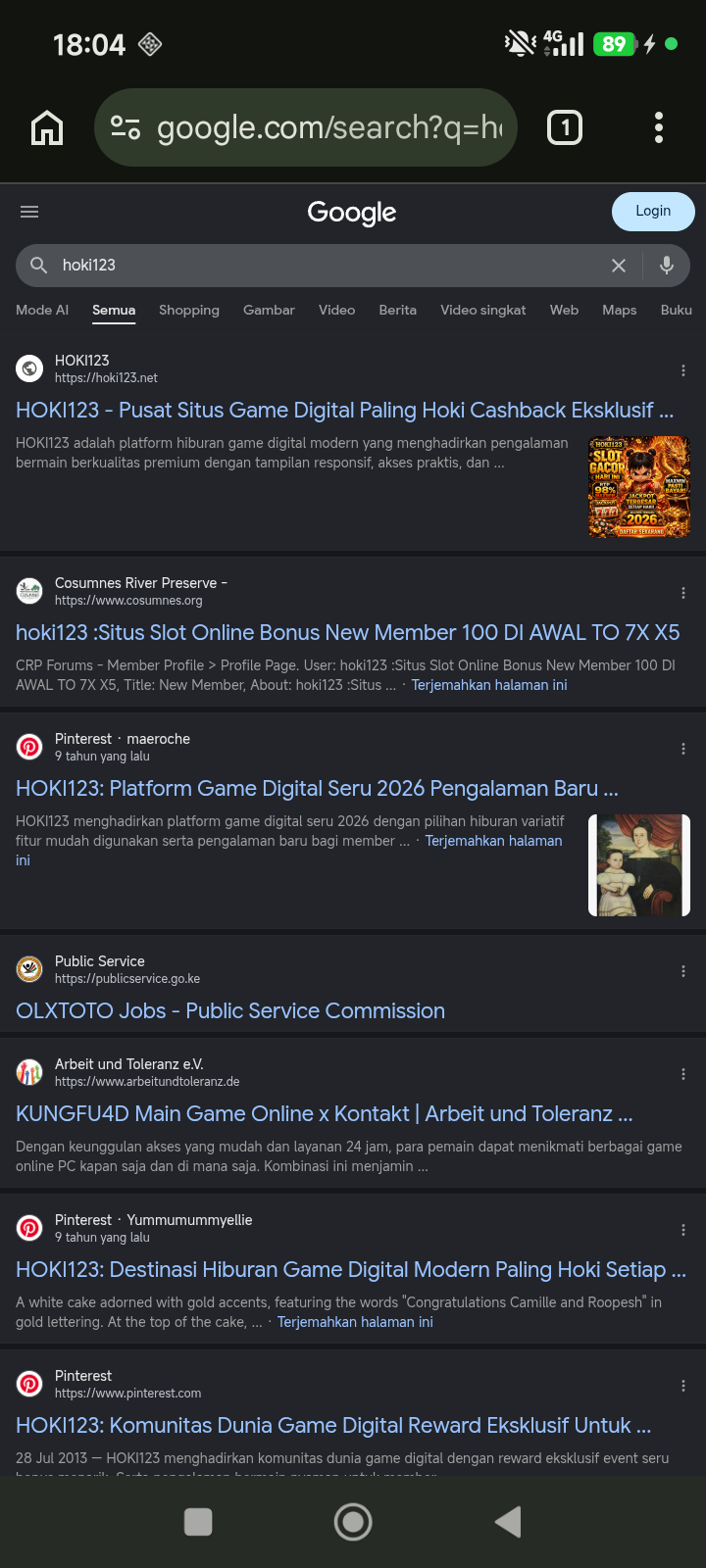Screen dimensions: 706x1568
Task: Open the HOKI123 Pusat Situs Game result
Action: 345,410
